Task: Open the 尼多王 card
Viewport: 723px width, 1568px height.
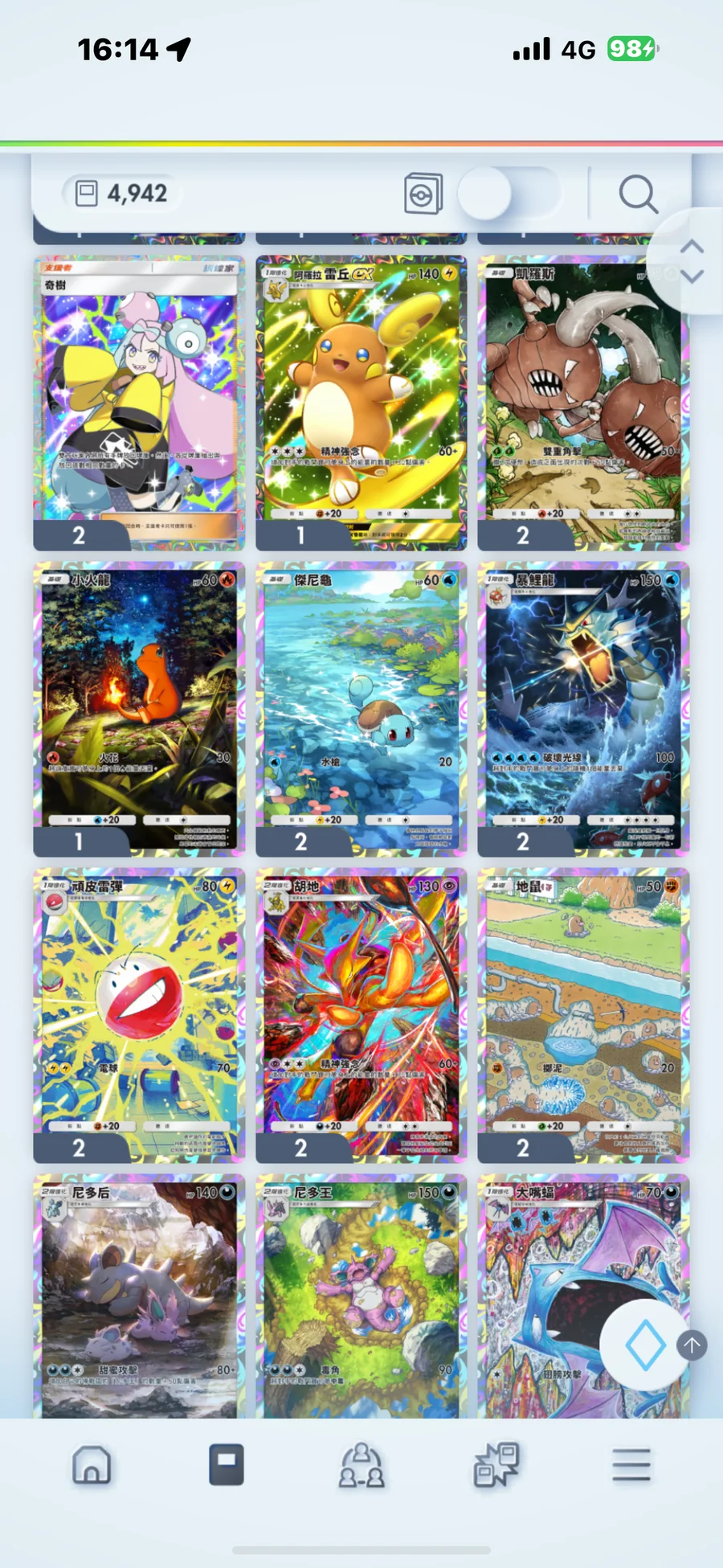Action: (x=361, y=1296)
